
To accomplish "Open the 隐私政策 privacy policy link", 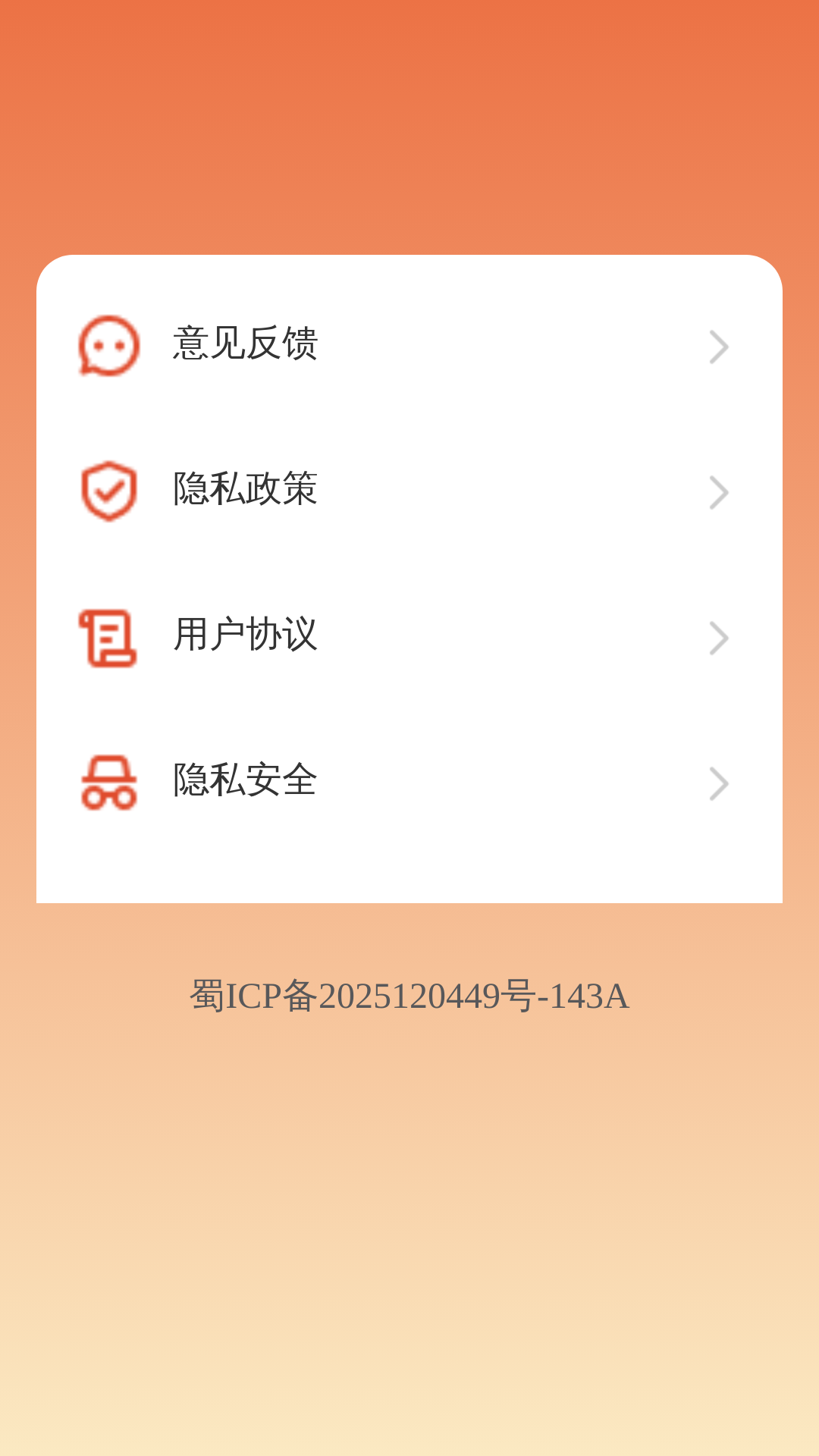I will coord(245,488).
